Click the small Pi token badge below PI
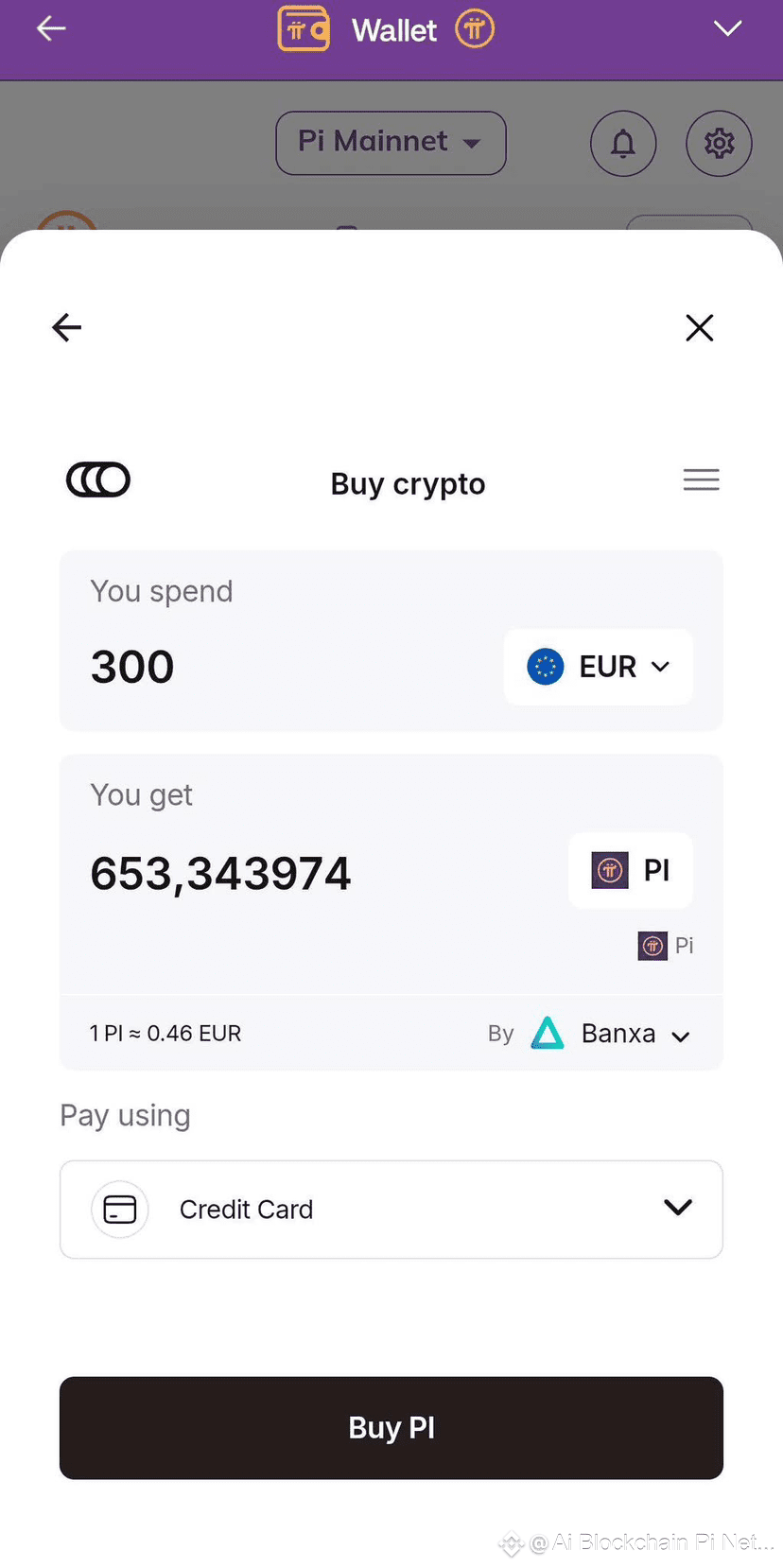 click(652, 946)
